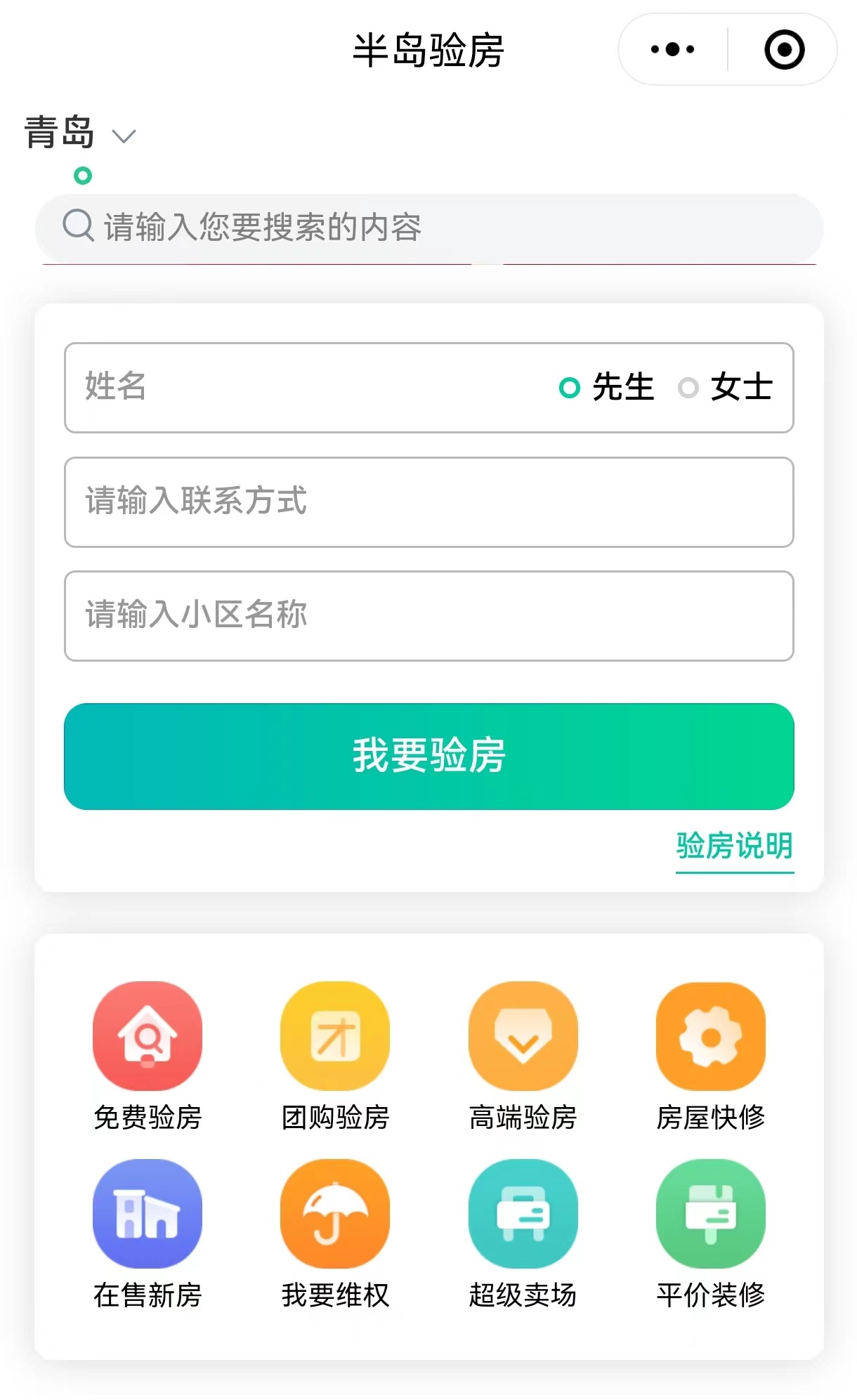Focus the 请输入小区名称 community field
The height and width of the screenshot is (1400, 857).
point(429,615)
